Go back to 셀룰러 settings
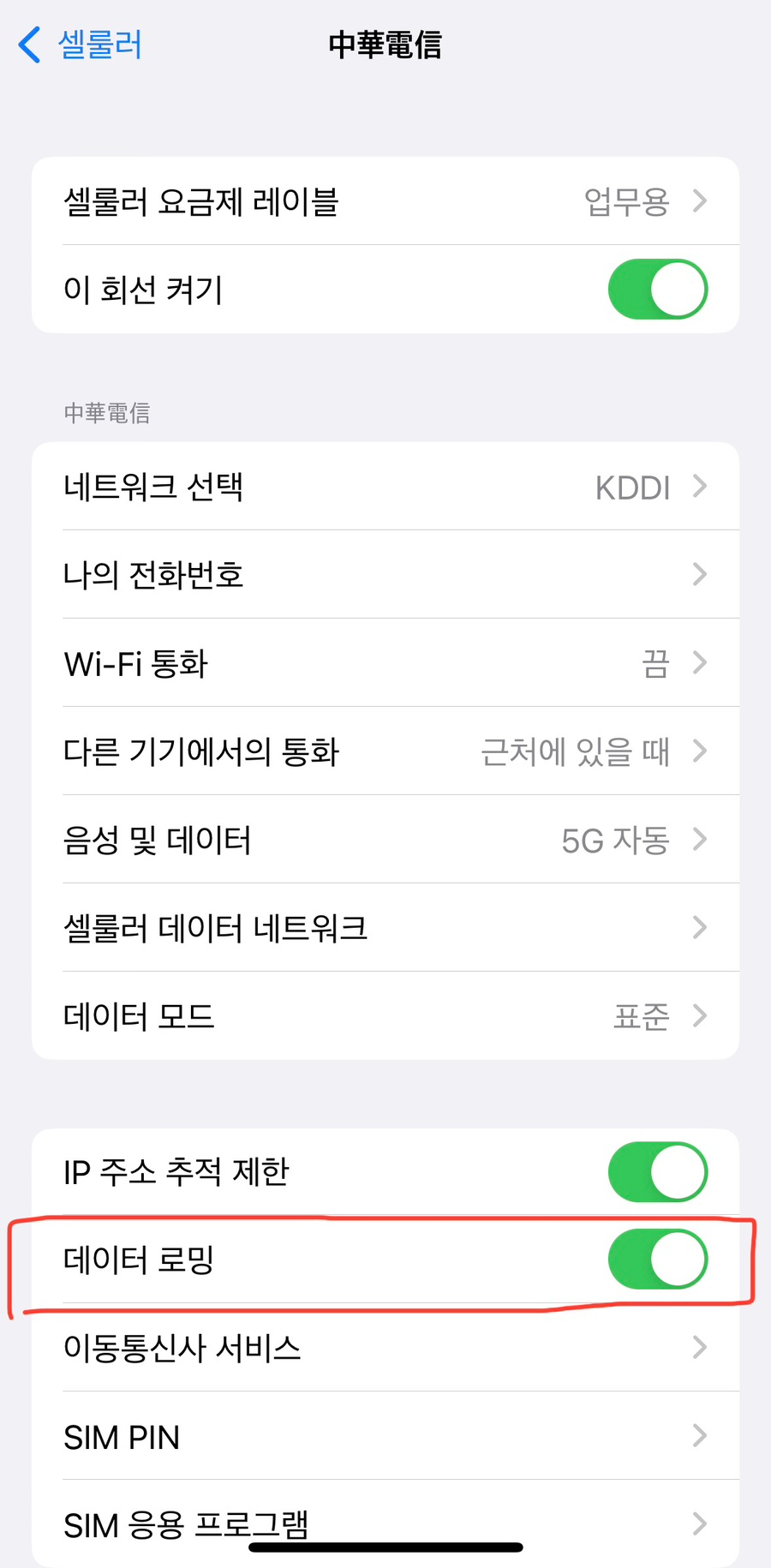Viewport: 771px width, 1568px height. tap(80, 45)
